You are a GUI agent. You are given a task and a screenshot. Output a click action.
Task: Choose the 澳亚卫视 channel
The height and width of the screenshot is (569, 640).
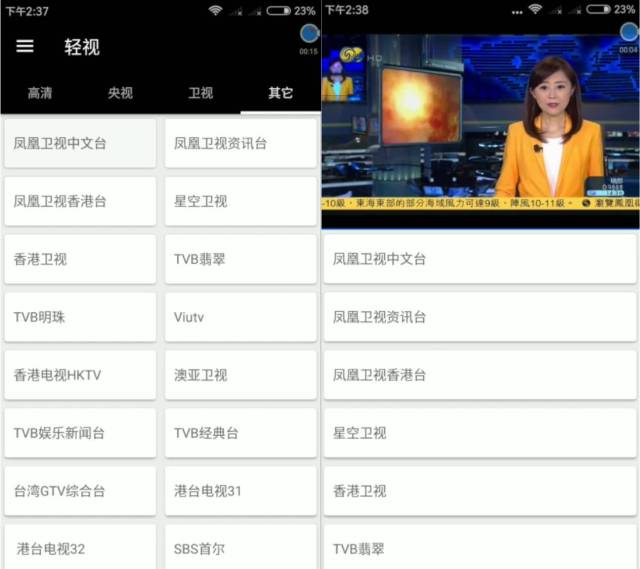coord(240,375)
